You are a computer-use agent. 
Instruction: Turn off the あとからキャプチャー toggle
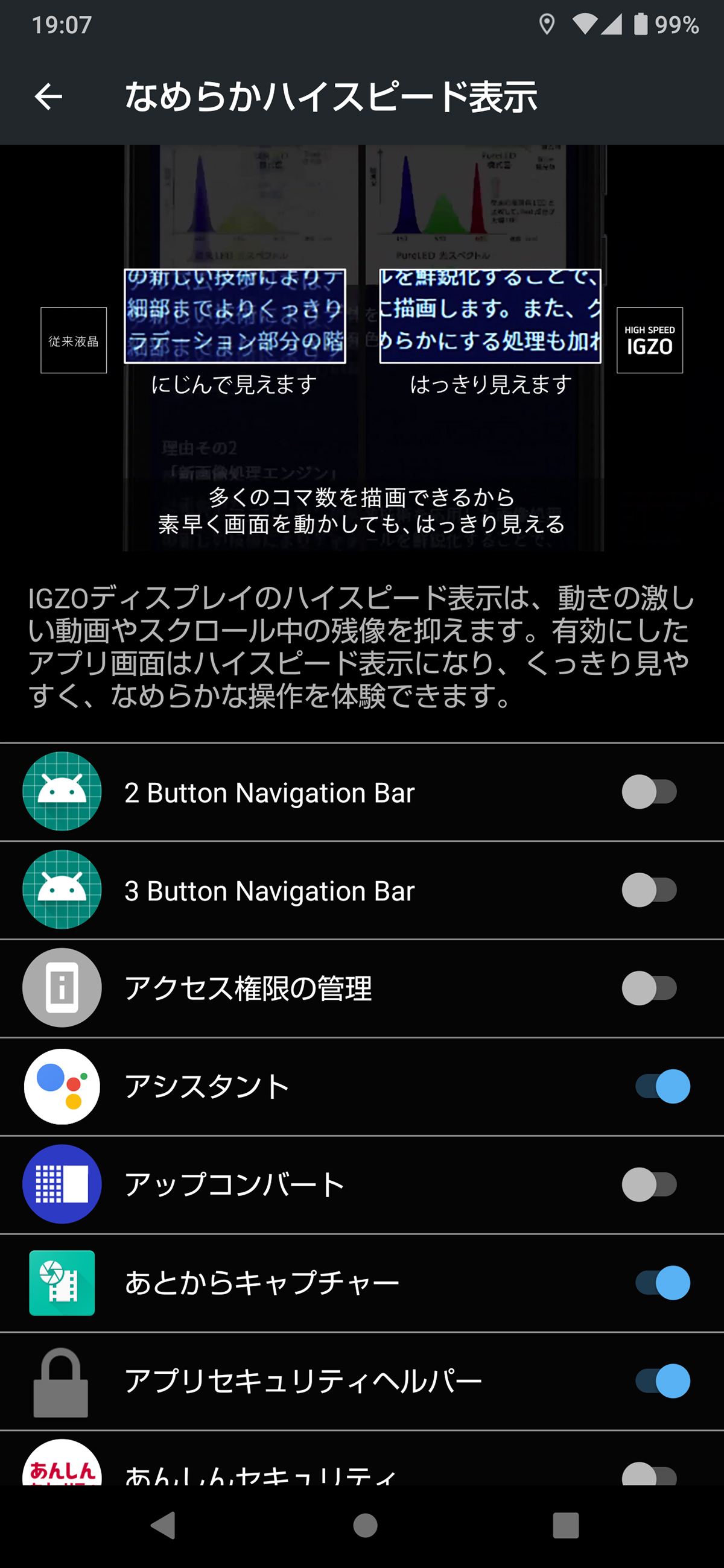(x=662, y=1283)
